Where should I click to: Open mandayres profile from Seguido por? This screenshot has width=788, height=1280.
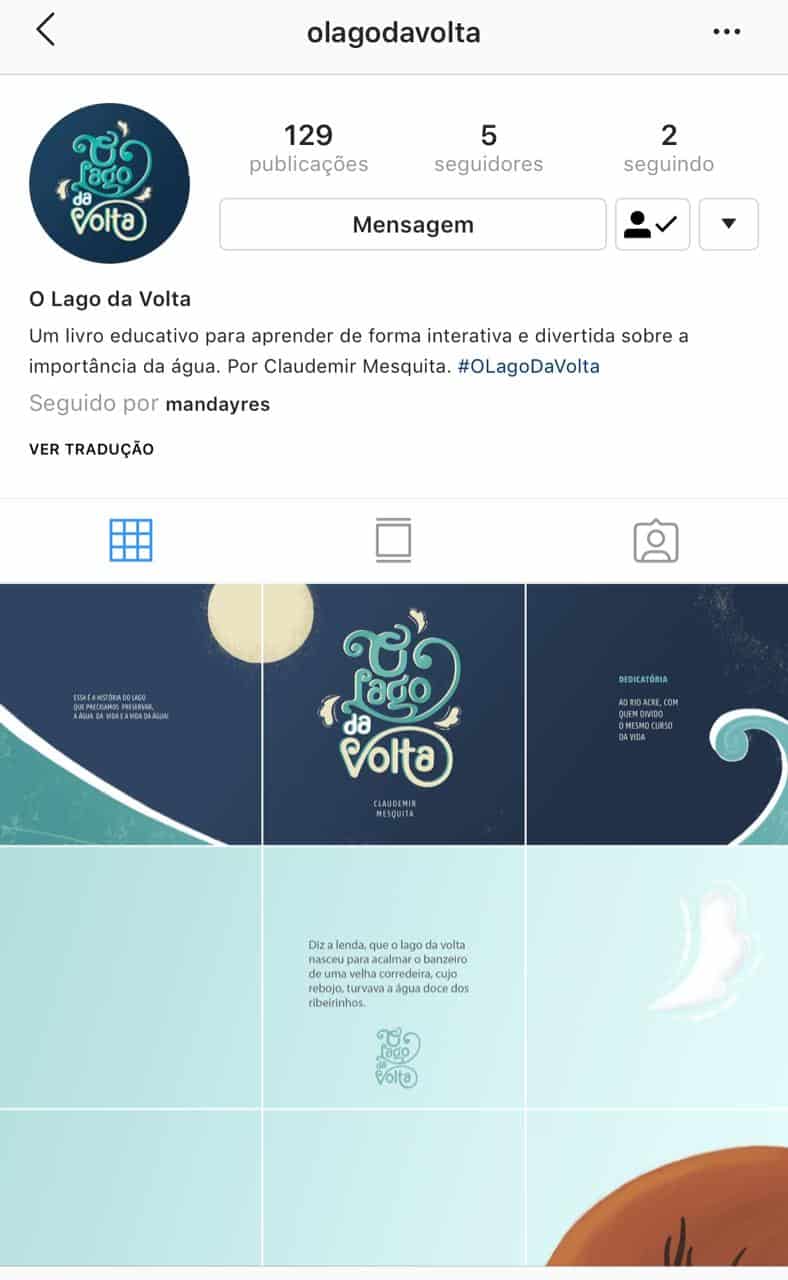coord(217,404)
